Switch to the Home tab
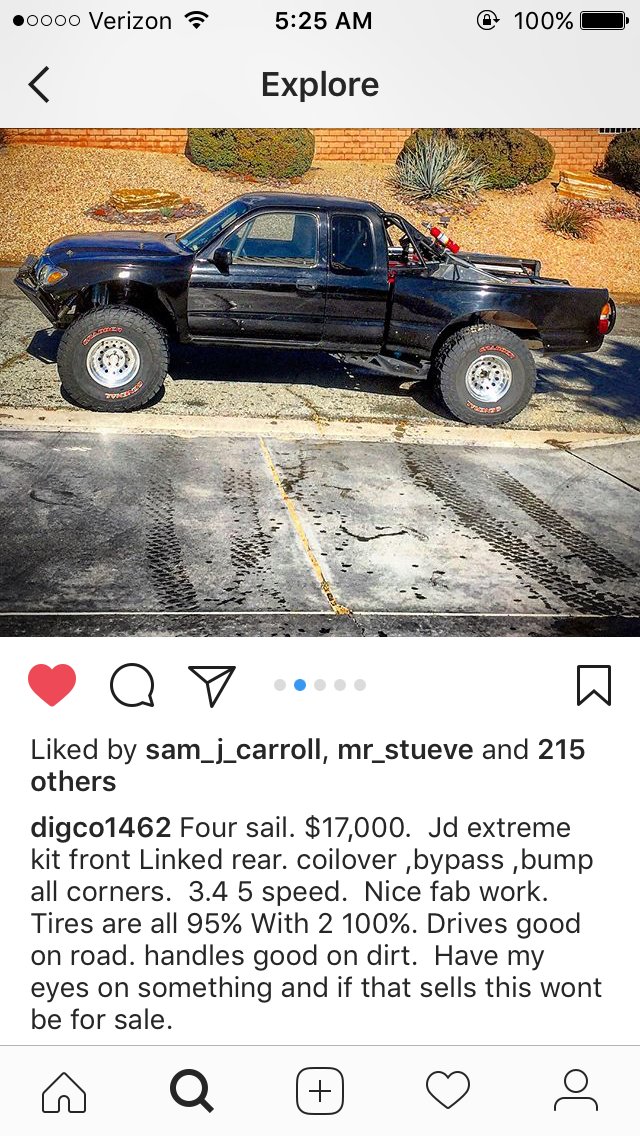Image resolution: width=640 pixels, height=1136 pixels. pyautogui.click(x=64, y=1091)
